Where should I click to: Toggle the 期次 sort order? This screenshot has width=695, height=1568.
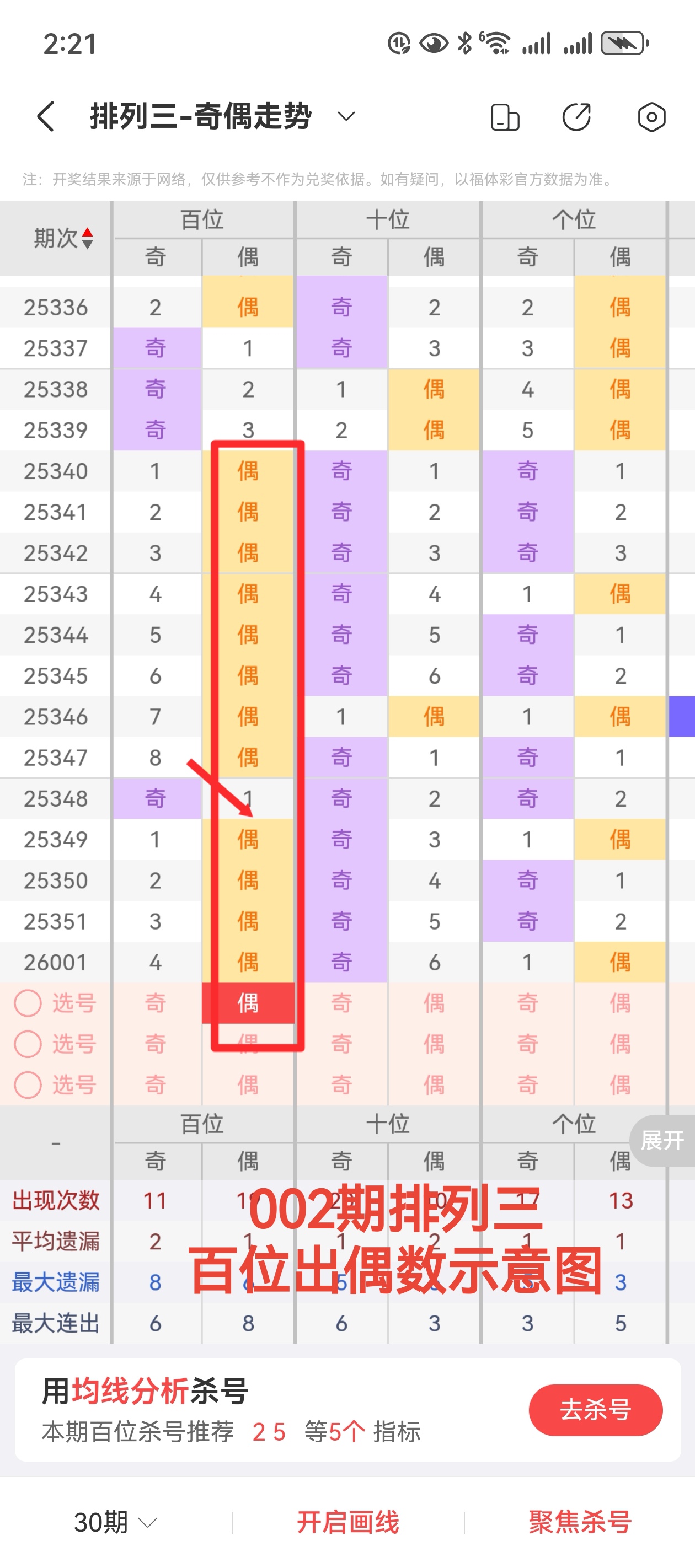click(x=63, y=238)
